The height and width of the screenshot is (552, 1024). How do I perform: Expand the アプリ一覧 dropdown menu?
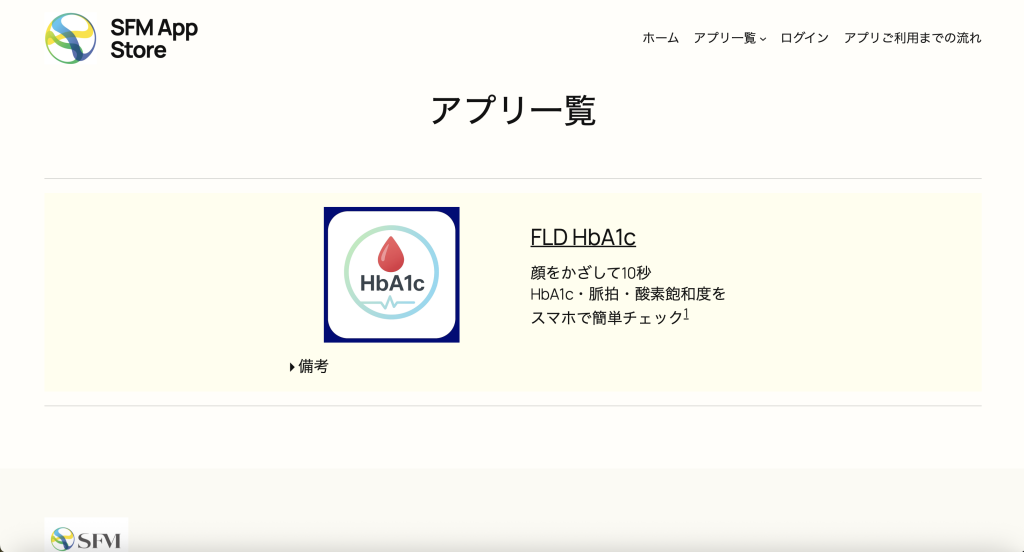coord(729,38)
